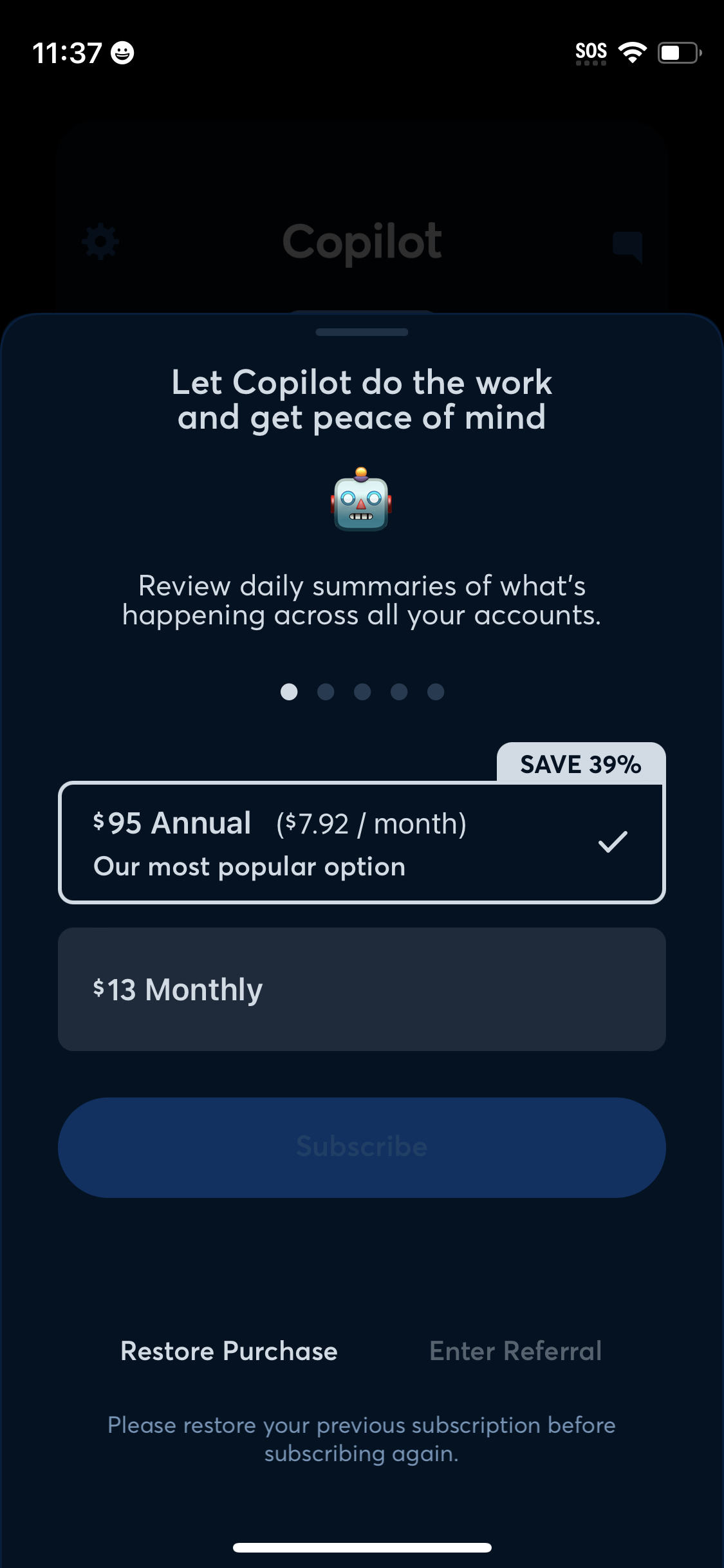The width and height of the screenshot is (724, 1568).
Task: Tap the dimmed Copilot header behind the sheet
Action: (x=362, y=240)
